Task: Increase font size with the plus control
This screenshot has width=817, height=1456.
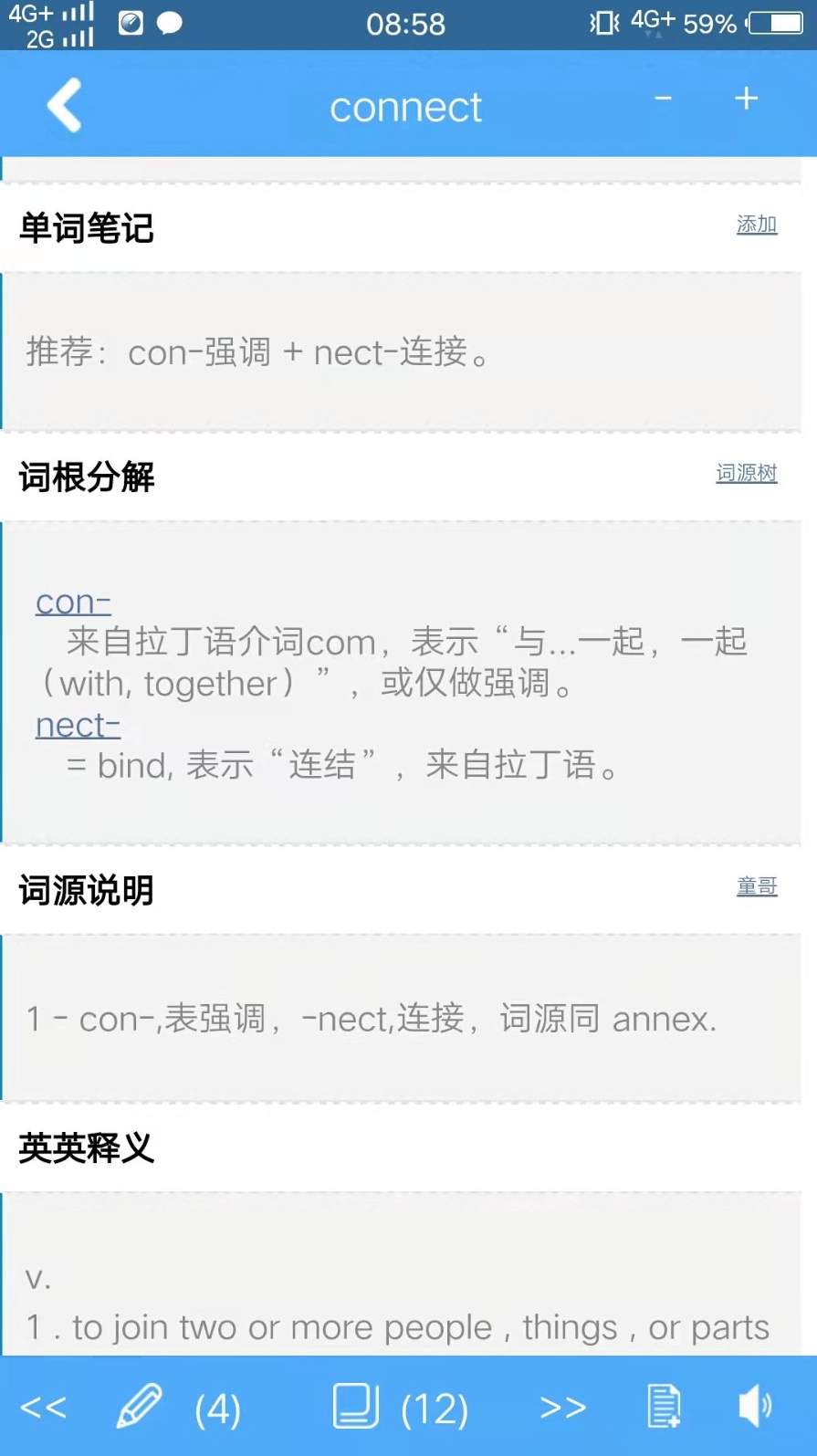Action: [746, 99]
